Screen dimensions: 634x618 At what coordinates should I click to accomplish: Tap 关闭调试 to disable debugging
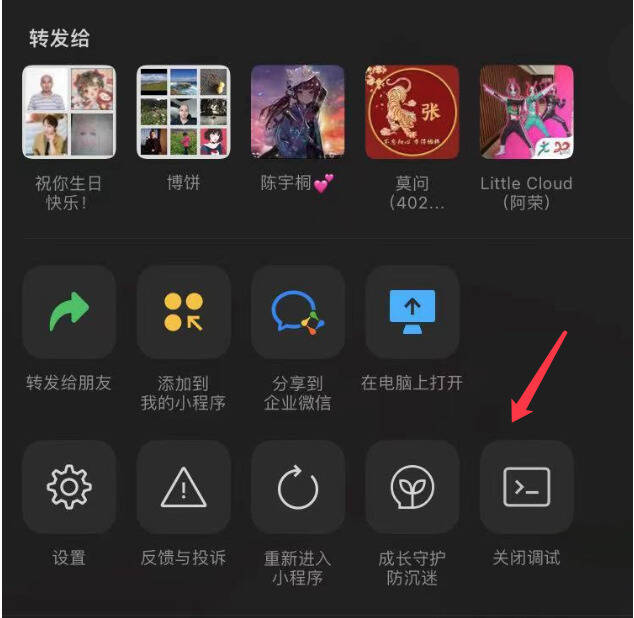[526, 487]
